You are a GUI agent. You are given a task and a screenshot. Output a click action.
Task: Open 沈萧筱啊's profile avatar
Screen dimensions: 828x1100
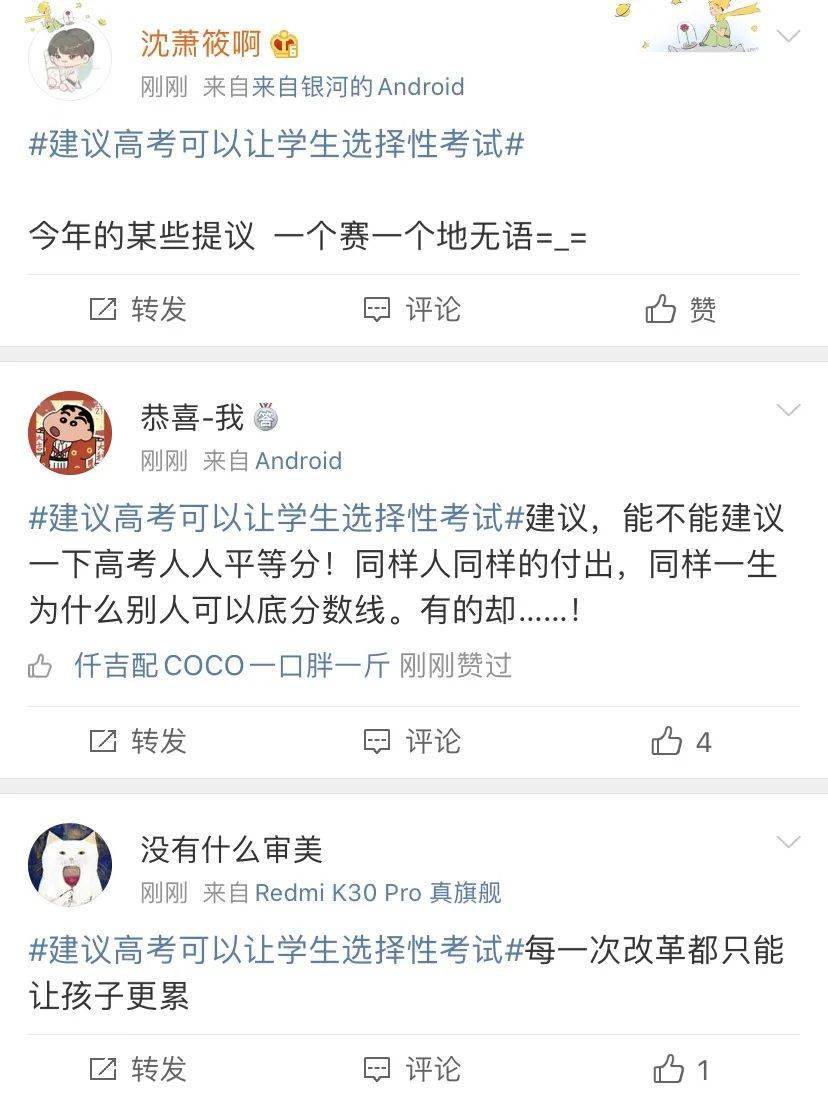69,60
